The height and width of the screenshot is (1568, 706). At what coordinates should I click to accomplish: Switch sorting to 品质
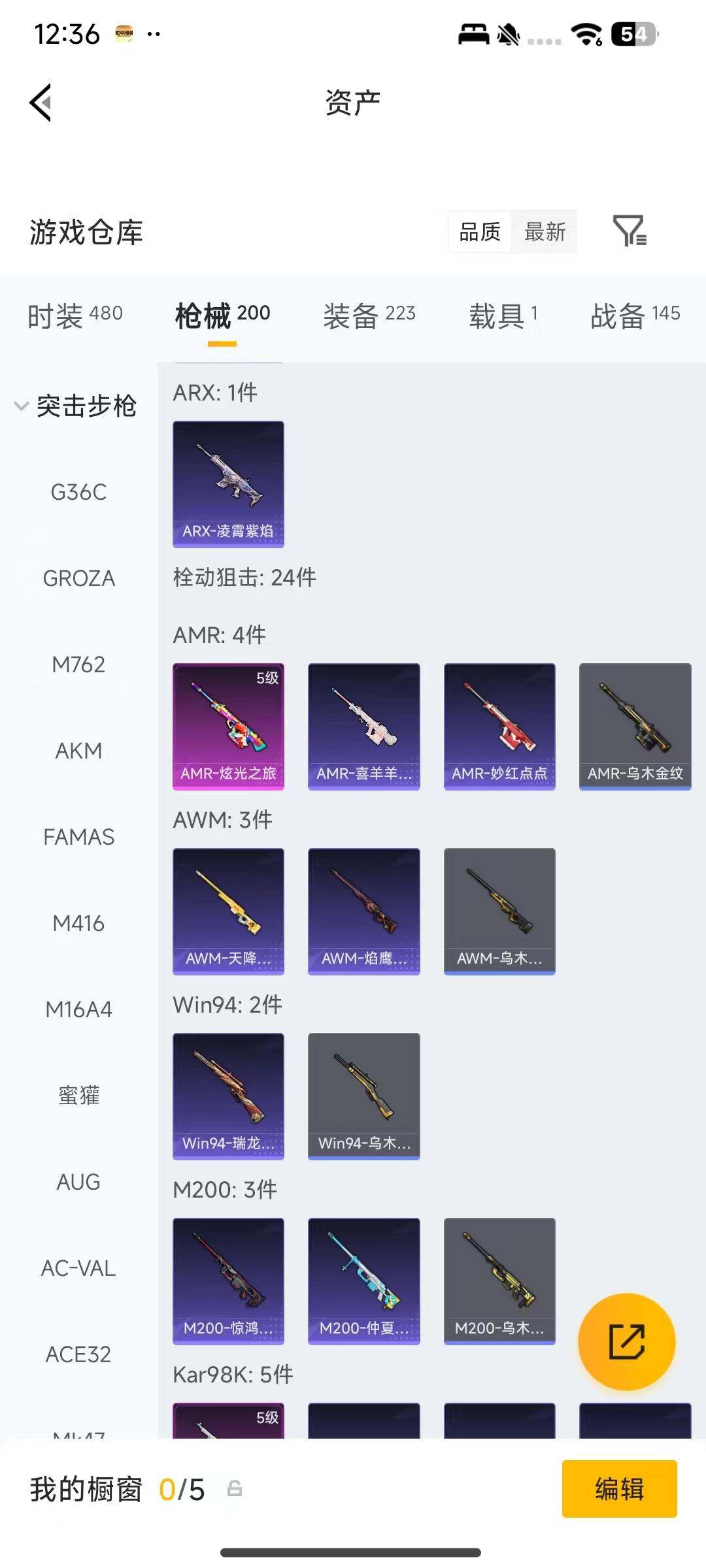pyautogui.click(x=480, y=232)
